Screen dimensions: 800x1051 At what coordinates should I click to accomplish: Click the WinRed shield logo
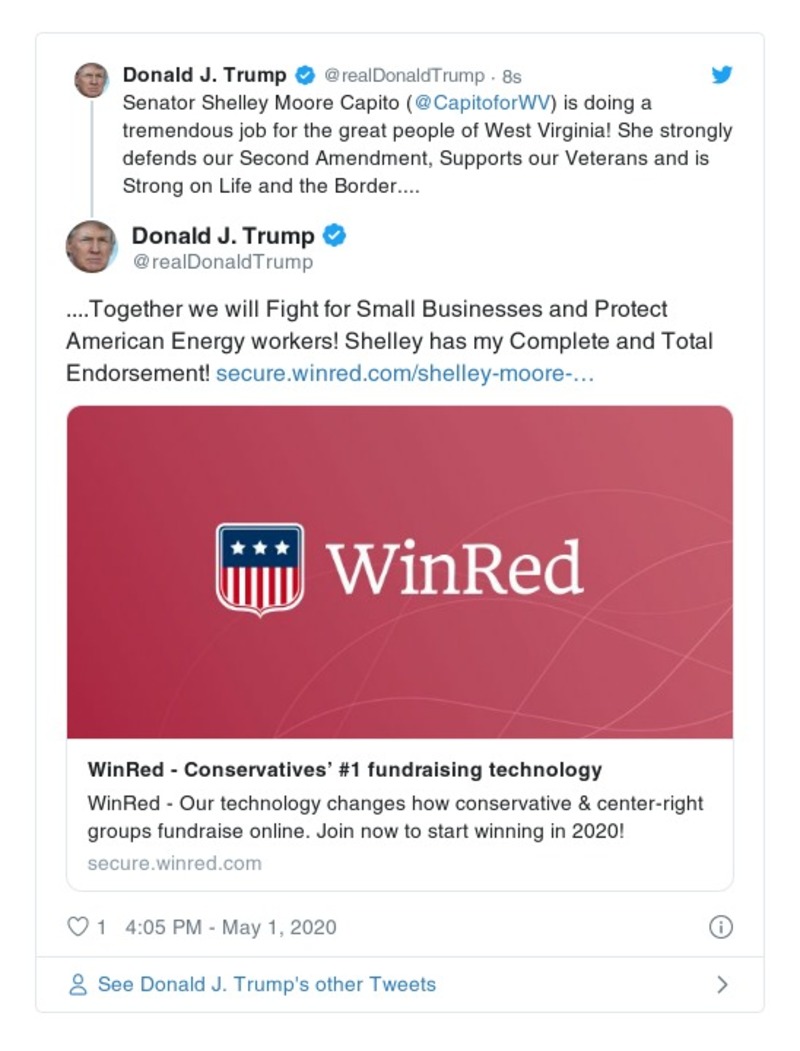point(258,569)
